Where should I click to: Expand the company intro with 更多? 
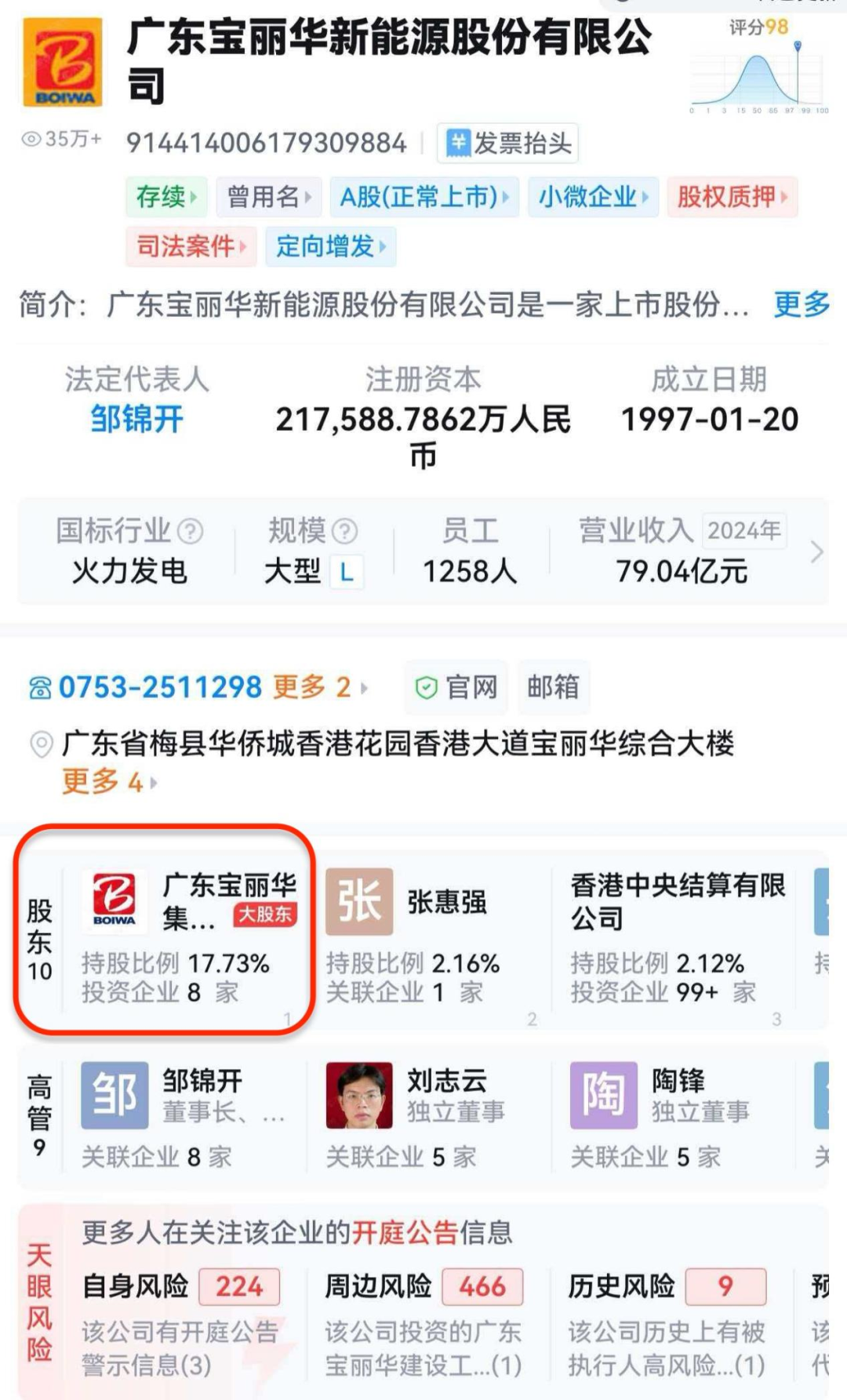coord(801,304)
